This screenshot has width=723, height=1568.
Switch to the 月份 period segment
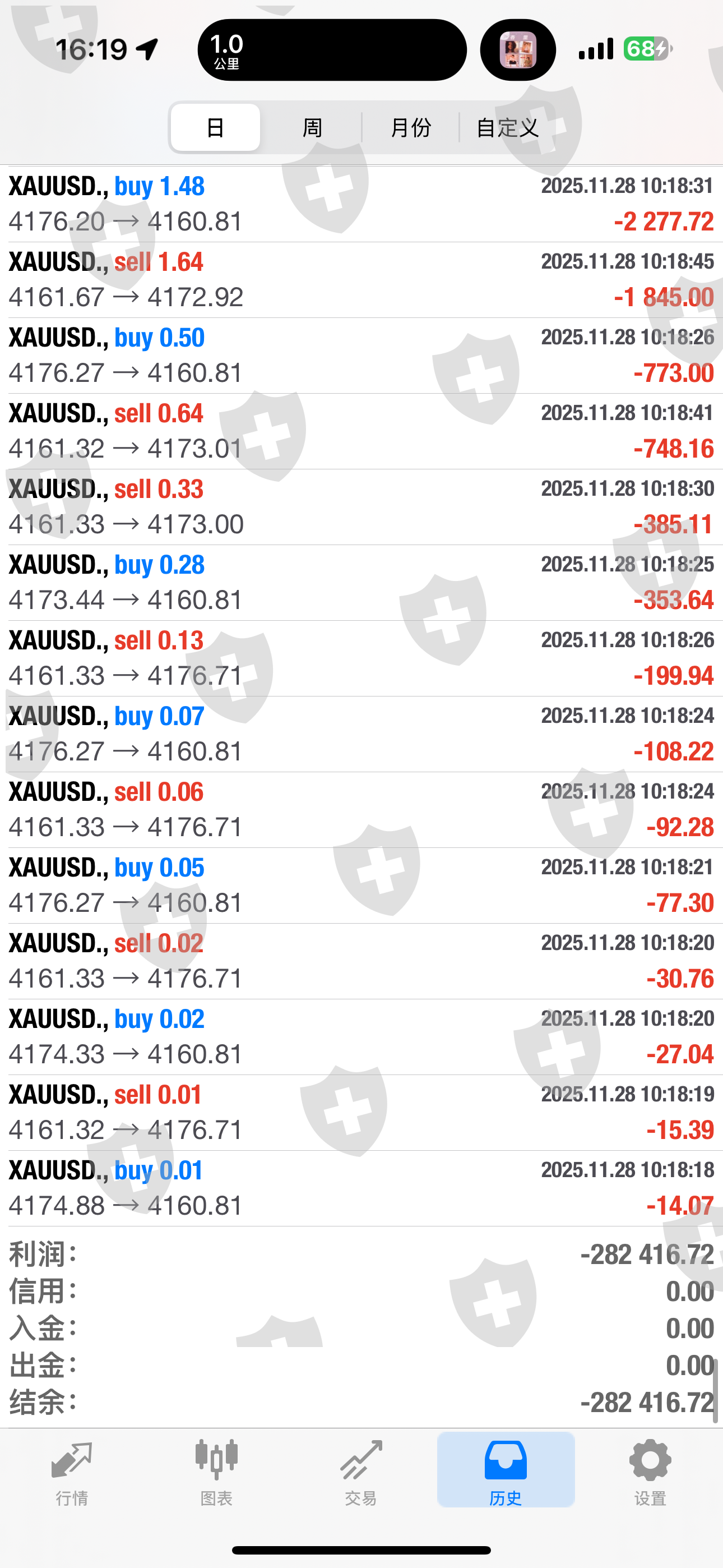coord(410,127)
